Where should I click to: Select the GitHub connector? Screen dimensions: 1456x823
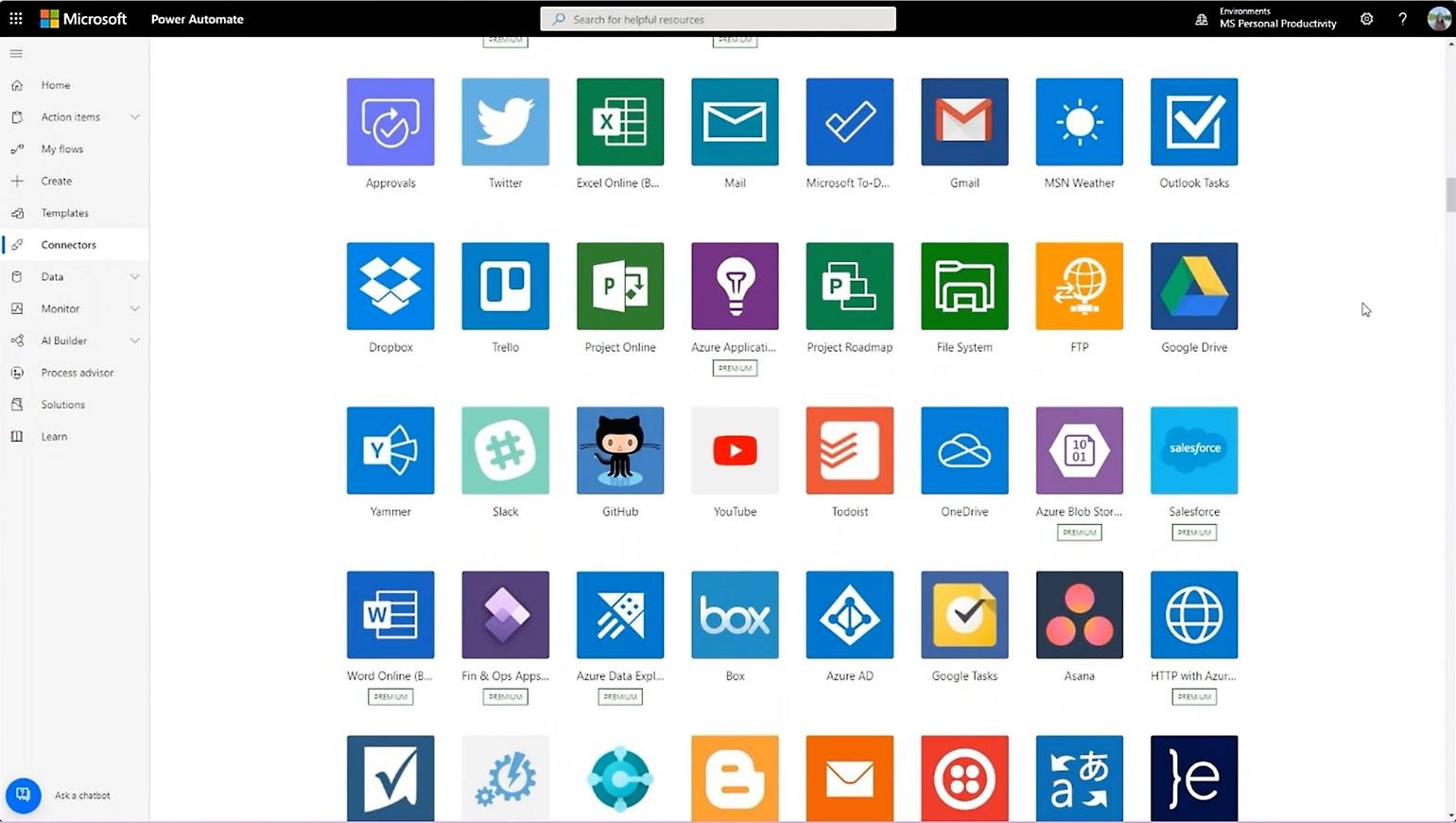[620, 450]
